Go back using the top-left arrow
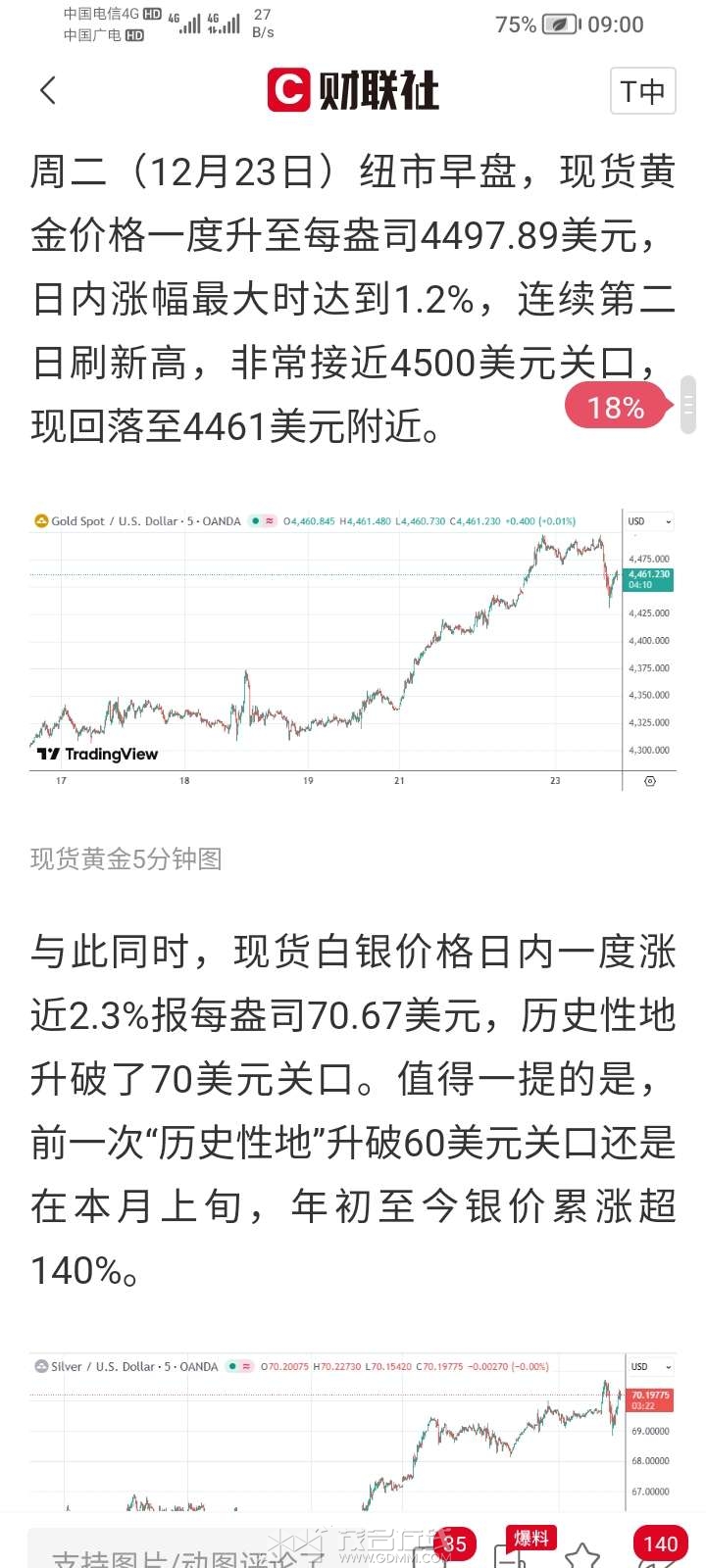The height and width of the screenshot is (1568, 706). (x=48, y=91)
